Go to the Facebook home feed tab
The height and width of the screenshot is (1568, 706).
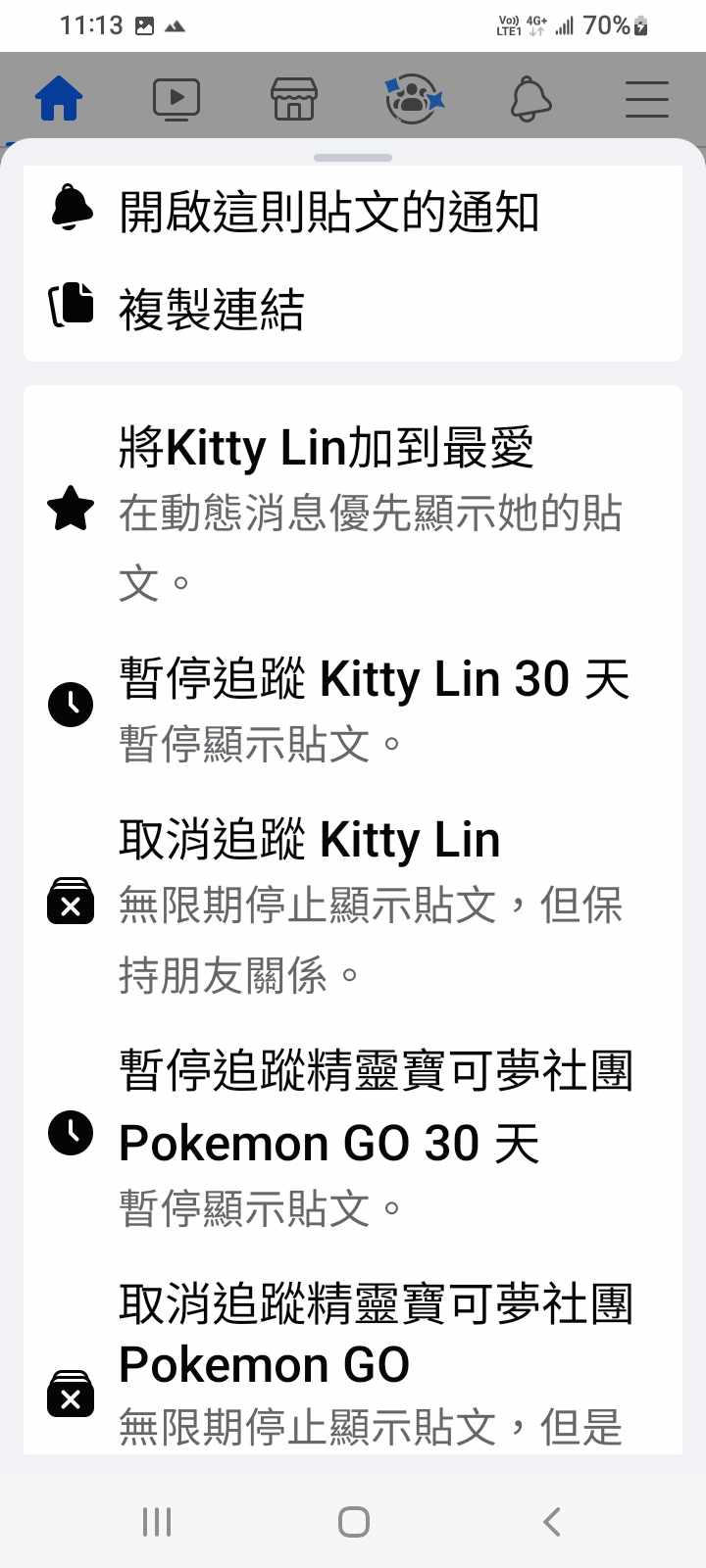coord(59,99)
